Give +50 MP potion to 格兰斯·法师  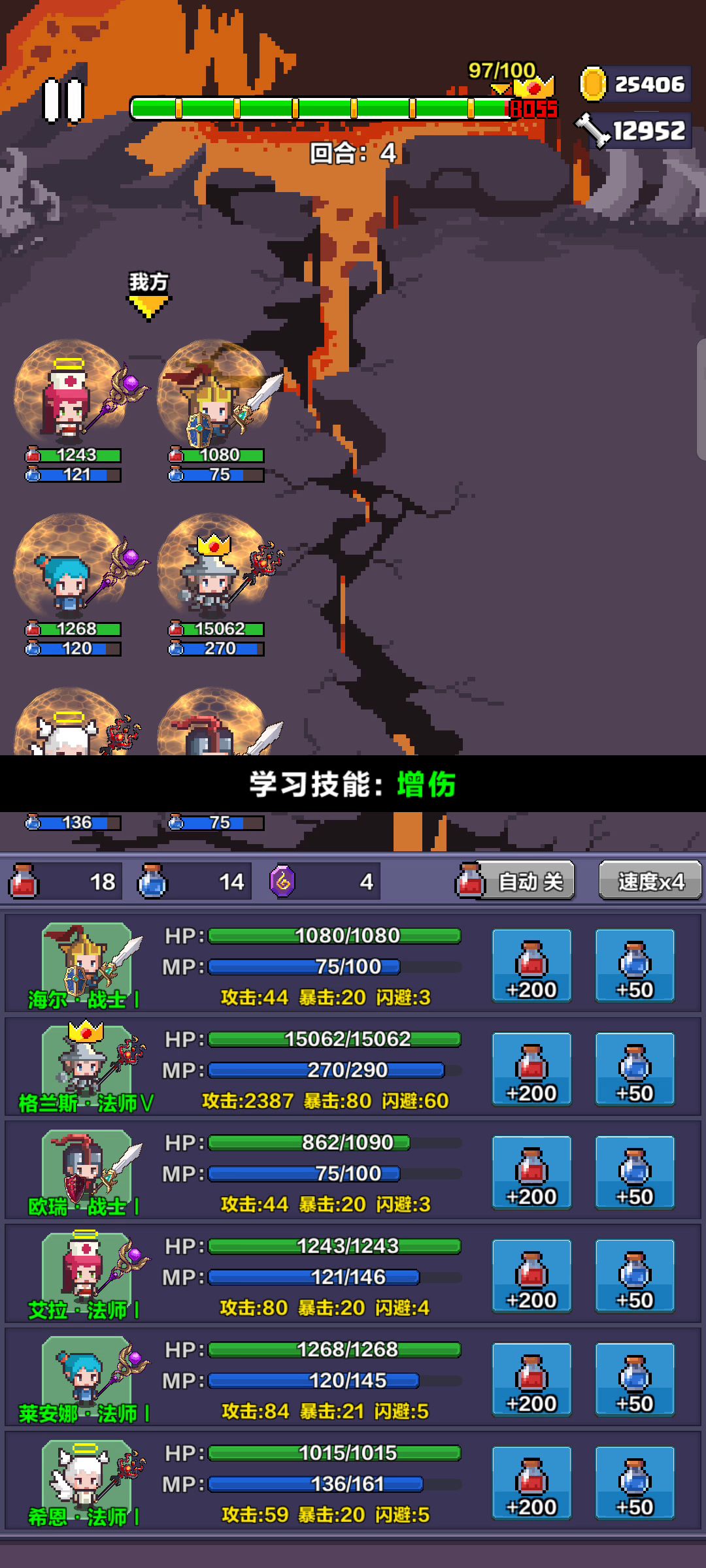point(635,1069)
